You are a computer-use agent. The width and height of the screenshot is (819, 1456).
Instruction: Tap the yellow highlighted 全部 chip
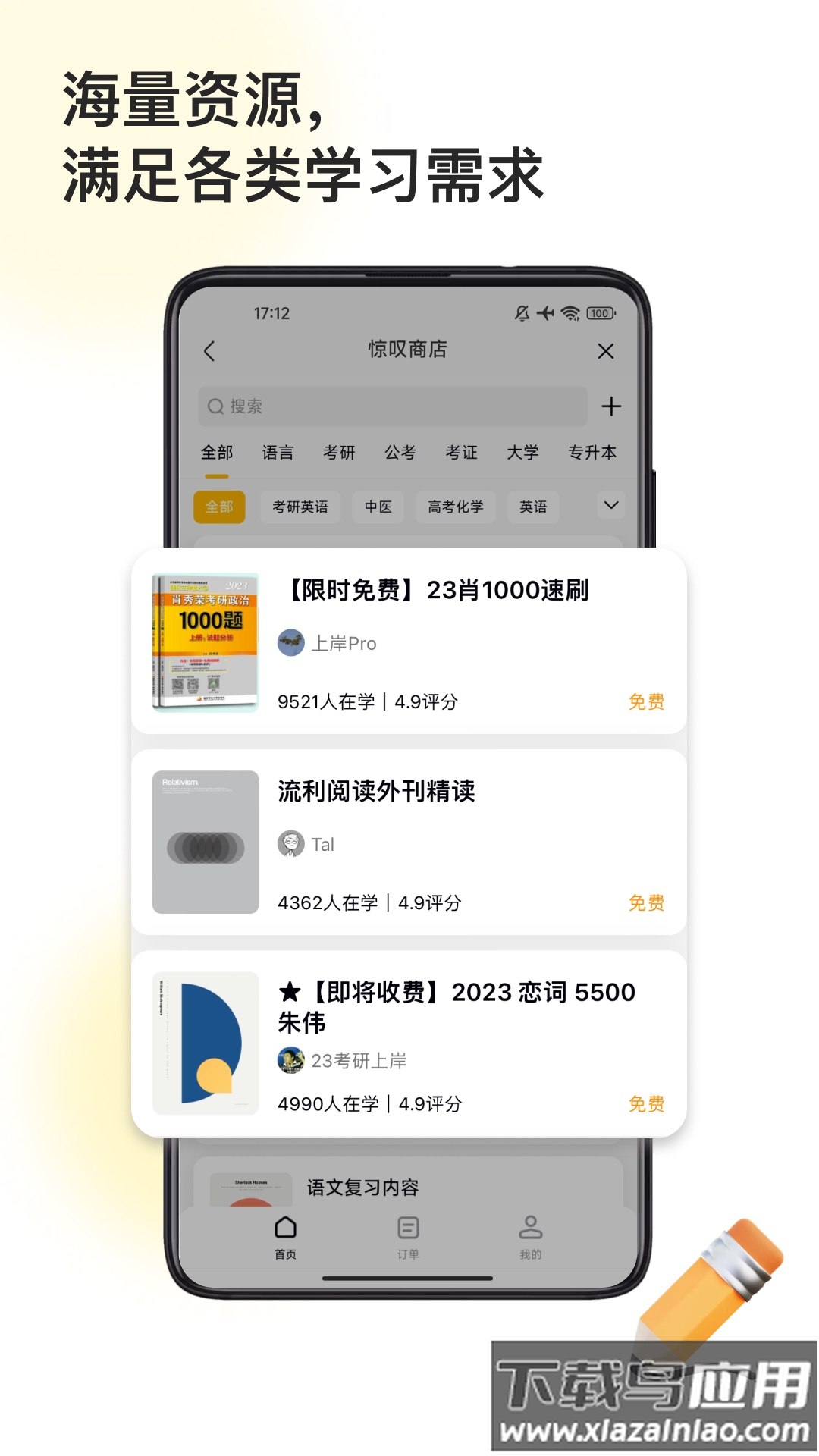(219, 507)
